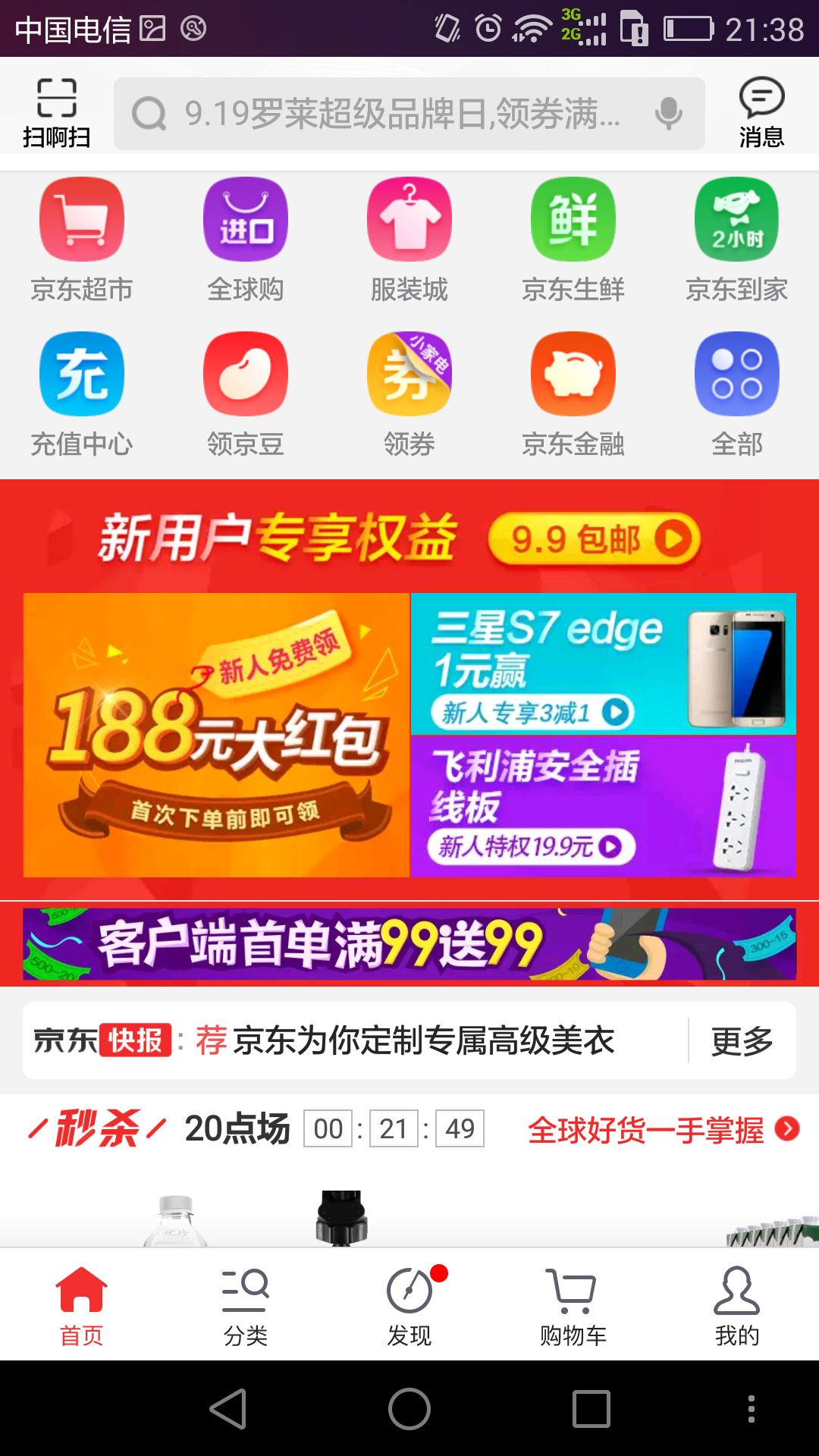The width and height of the screenshot is (819, 1456).
Task: Open the 飞利浦安全插线板 deal
Action: 603,807
